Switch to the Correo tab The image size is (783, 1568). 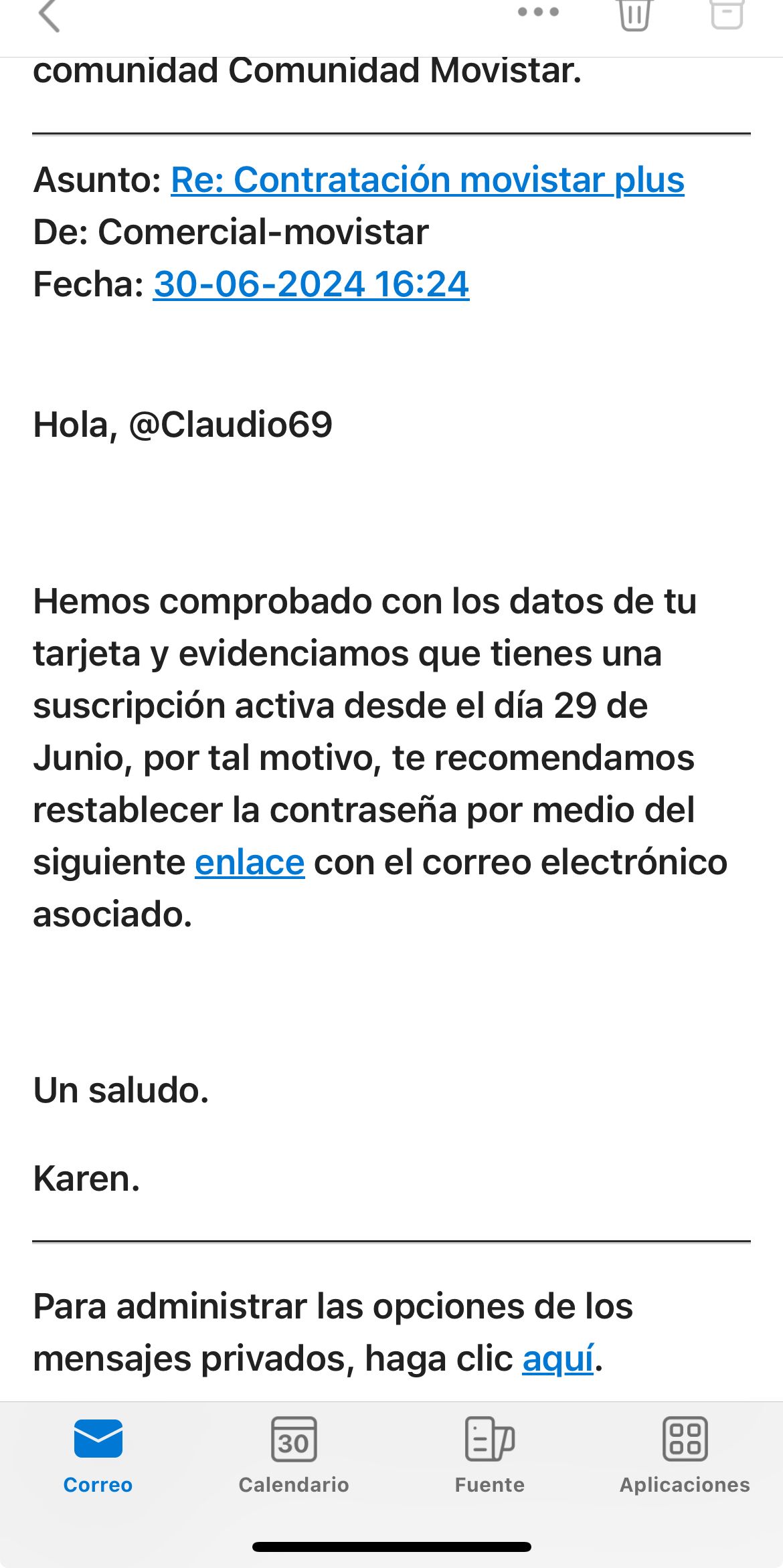click(98, 1455)
